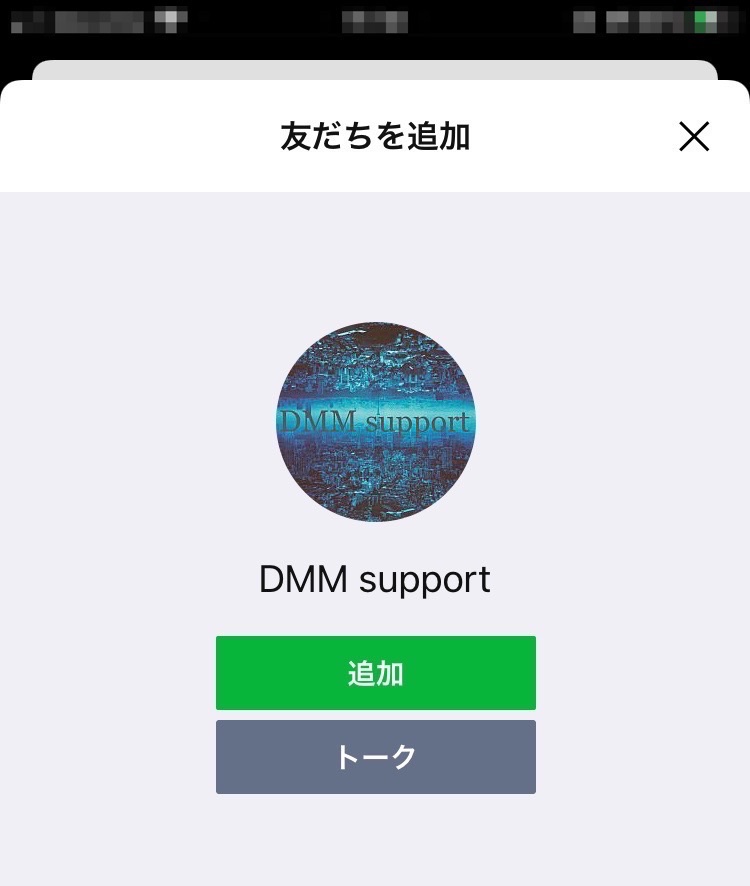Screen dimensions: 750x886
Task: Tap the DMM support account name text
Action: pyautogui.click(x=375, y=579)
